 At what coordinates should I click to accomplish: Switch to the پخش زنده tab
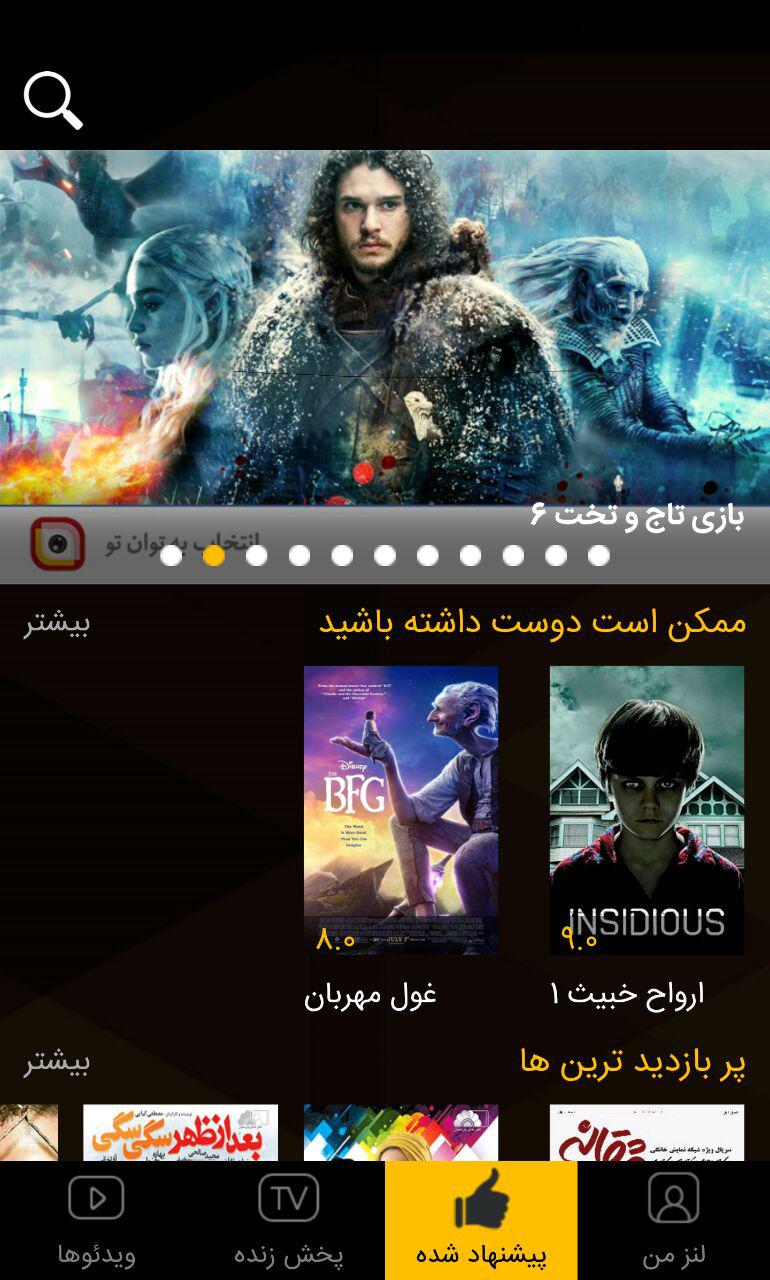point(289,1220)
